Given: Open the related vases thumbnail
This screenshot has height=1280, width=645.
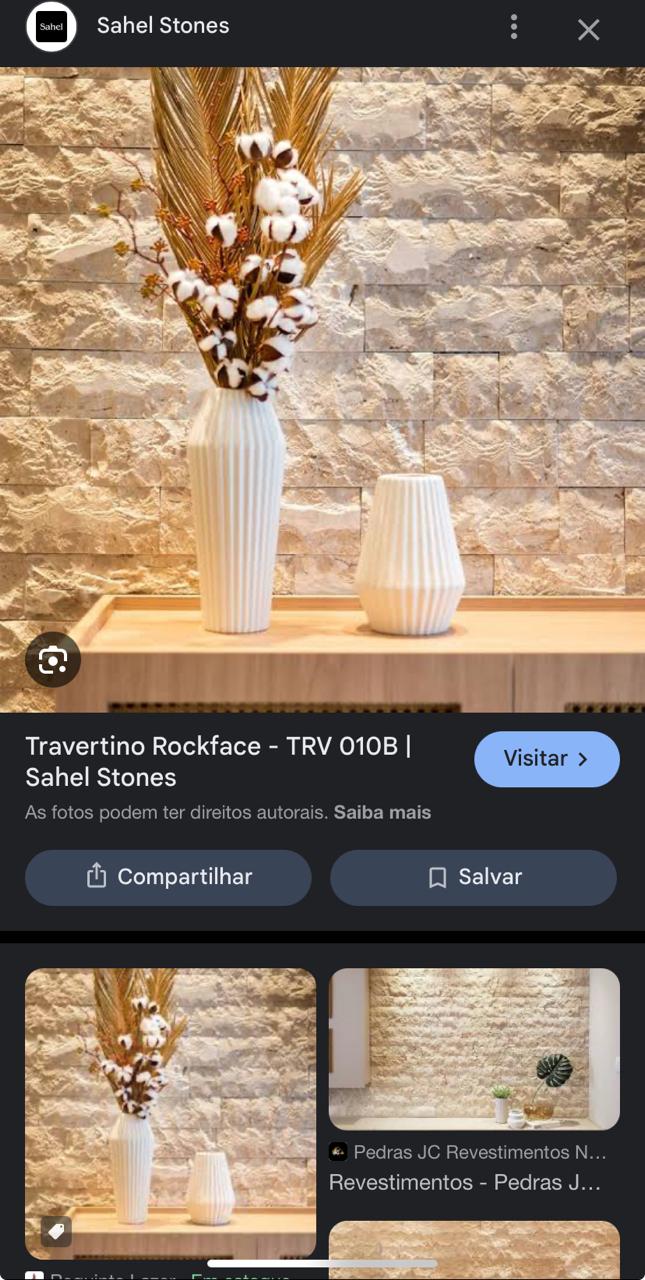Looking at the screenshot, I should click(170, 1112).
